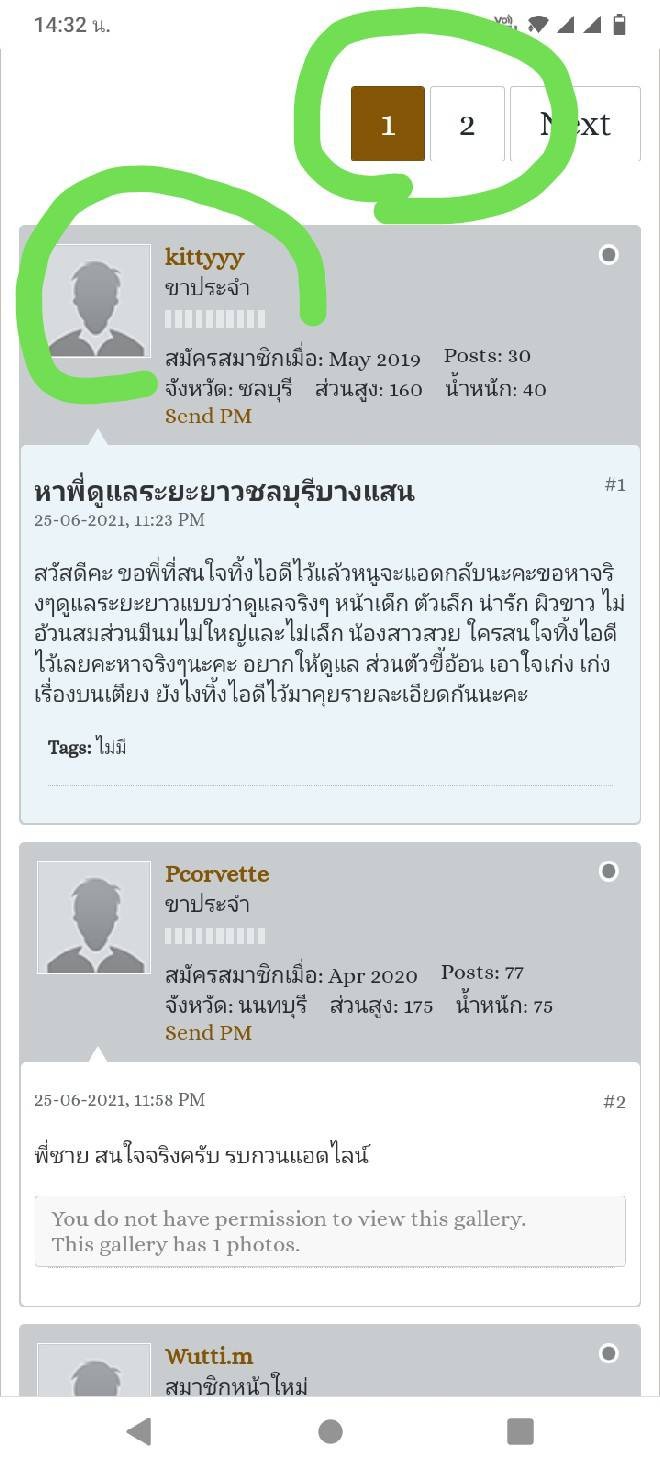Open recent apps from the navigation bar
Viewport: 660px width, 1468px height.
(520, 1432)
